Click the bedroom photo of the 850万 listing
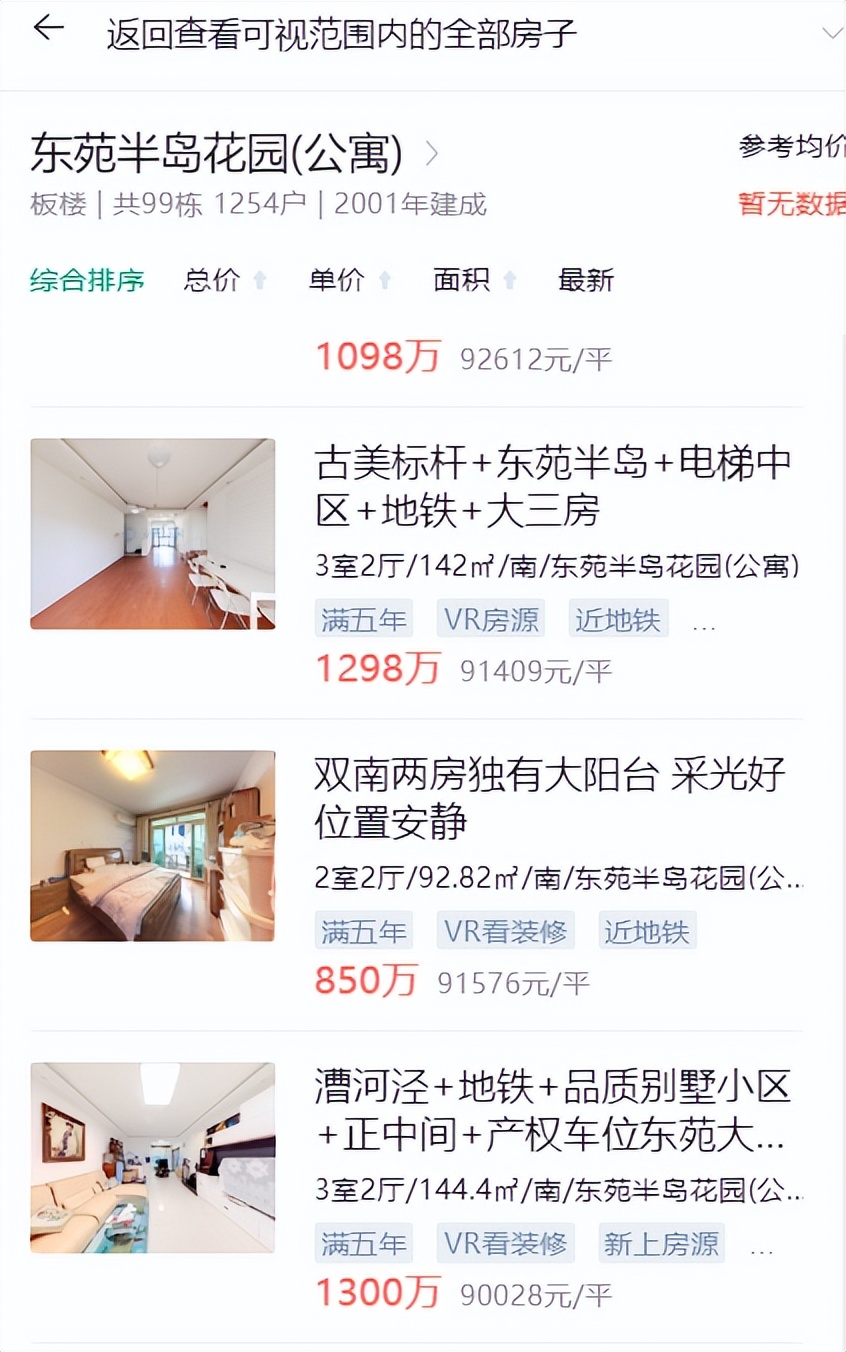Screen dimensions: 846x1352 coord(152,845)
